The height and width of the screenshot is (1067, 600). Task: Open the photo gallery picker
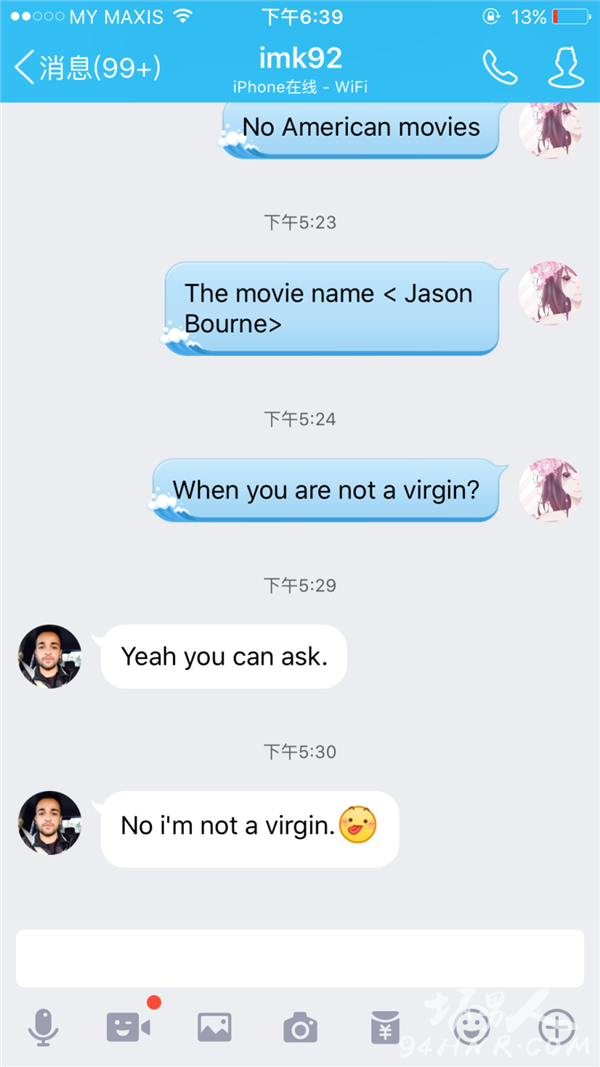point(214,1027)
